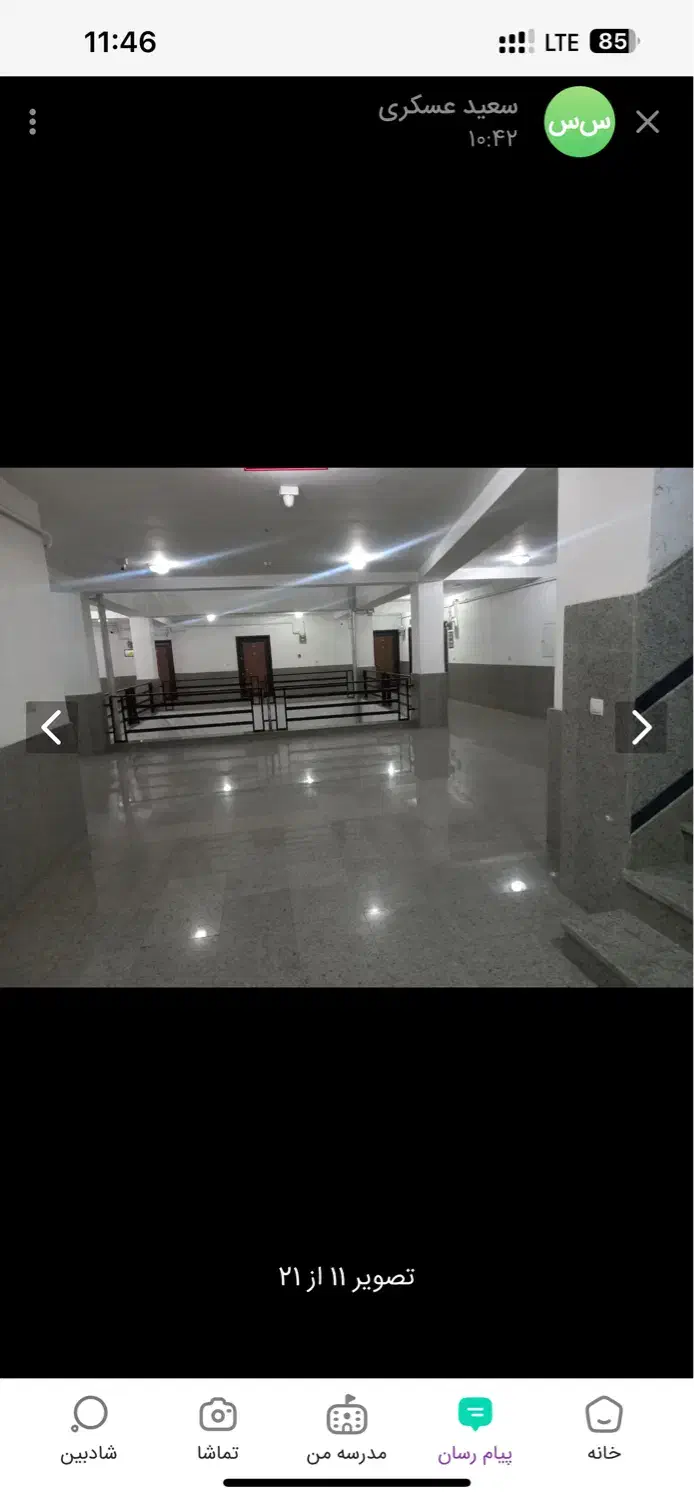
Task: Switch to the پیام رسان tab
Action: click(475, 1430)
